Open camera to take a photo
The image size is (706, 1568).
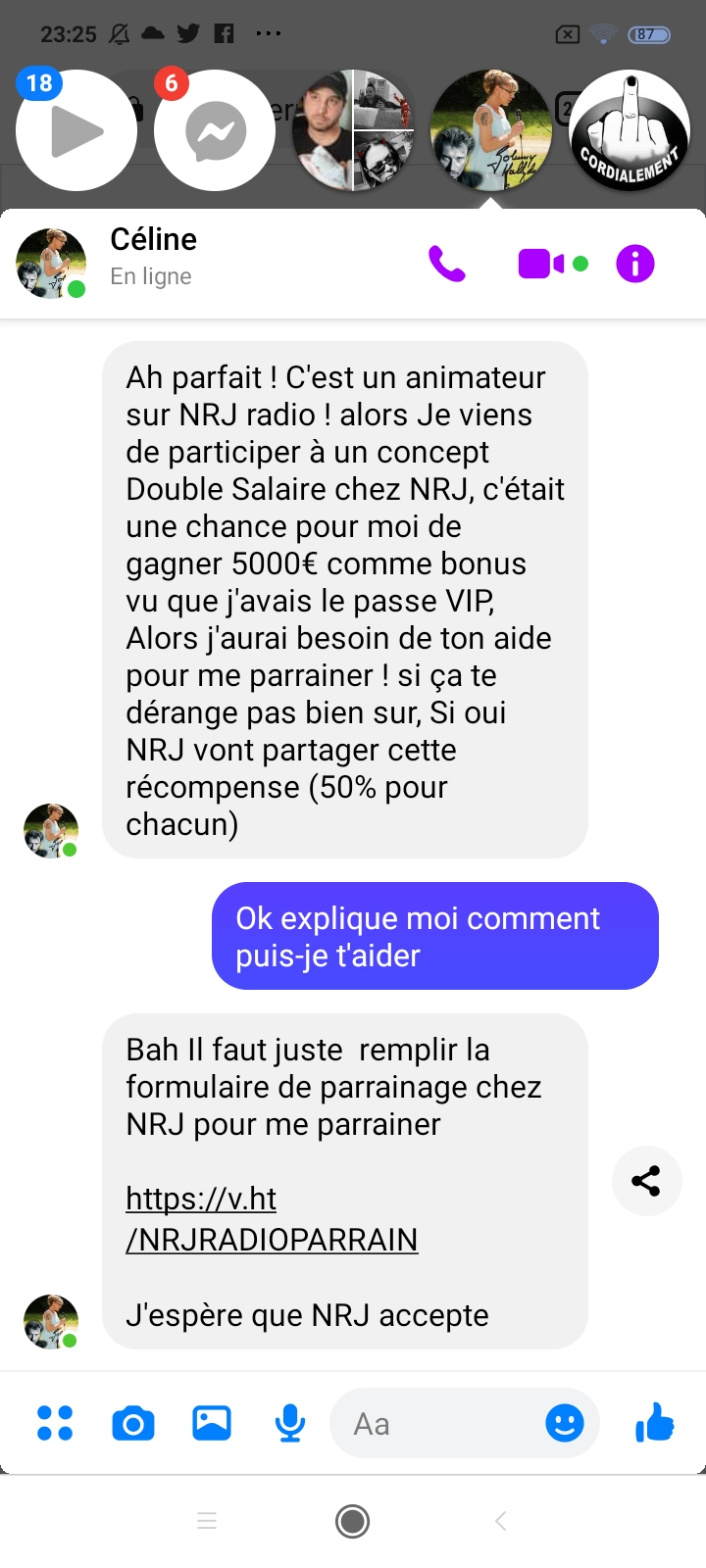pos(133,1423)
